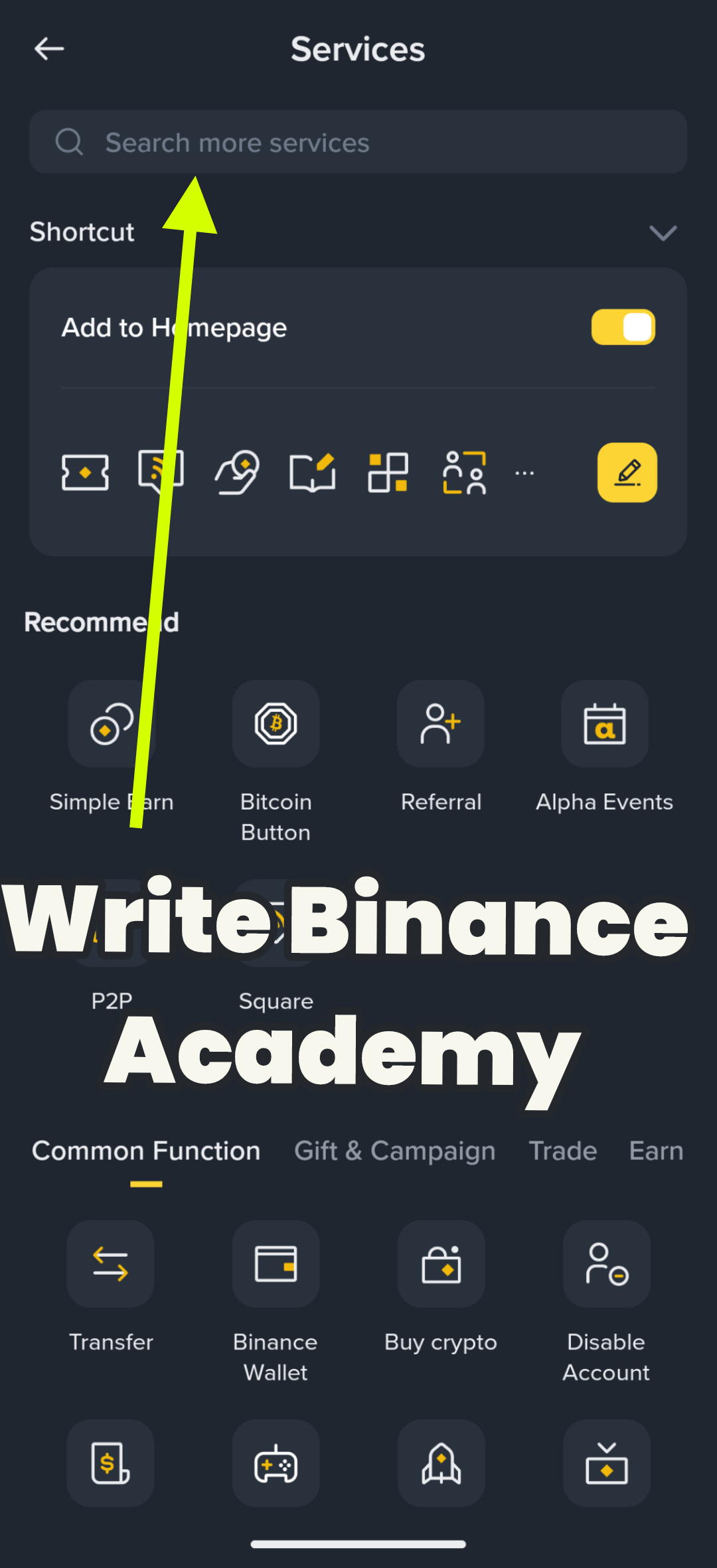Open Buy crypto
The height and width of the screenshot is (1568, 717).
pyautogui.click(x=441, y=1264)
